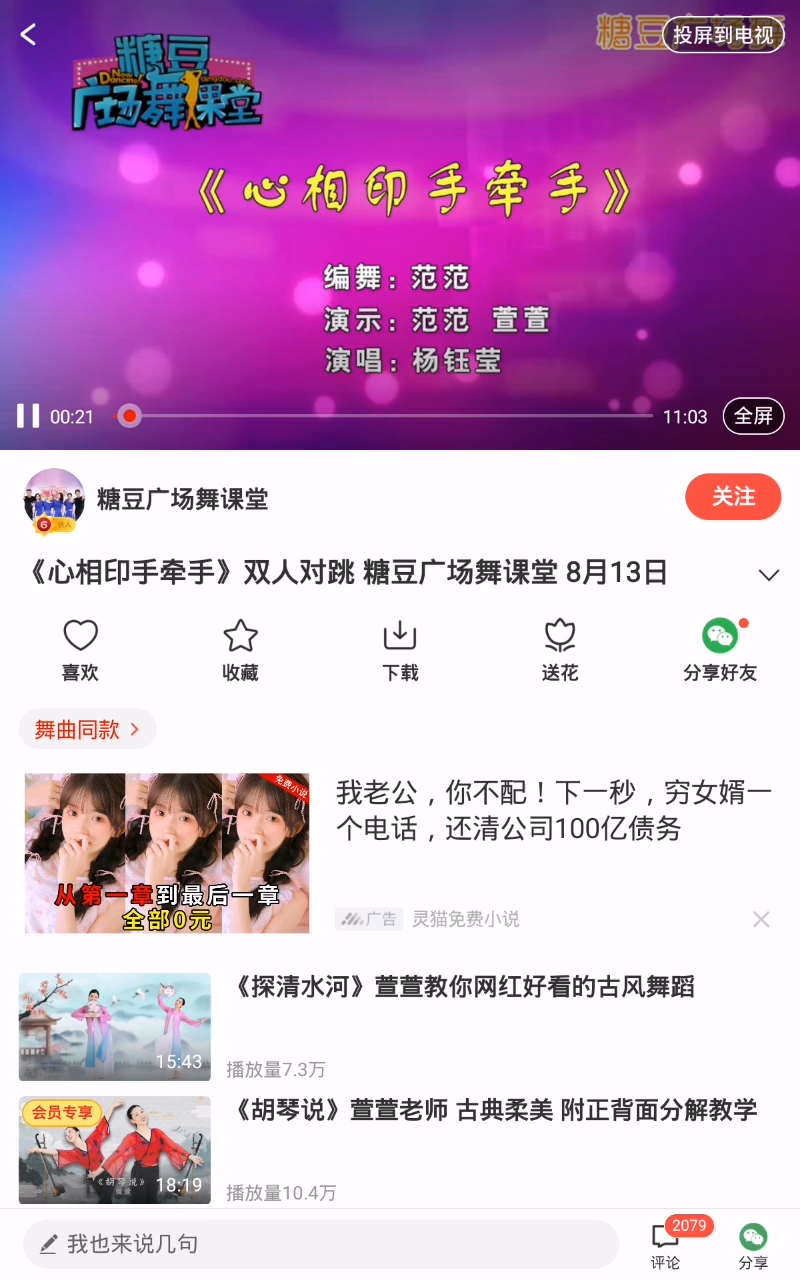The height and width of the screenshot is (1280, 800).
Task: Add video to favorites with 收藏
Action: [x=240, y=649]
